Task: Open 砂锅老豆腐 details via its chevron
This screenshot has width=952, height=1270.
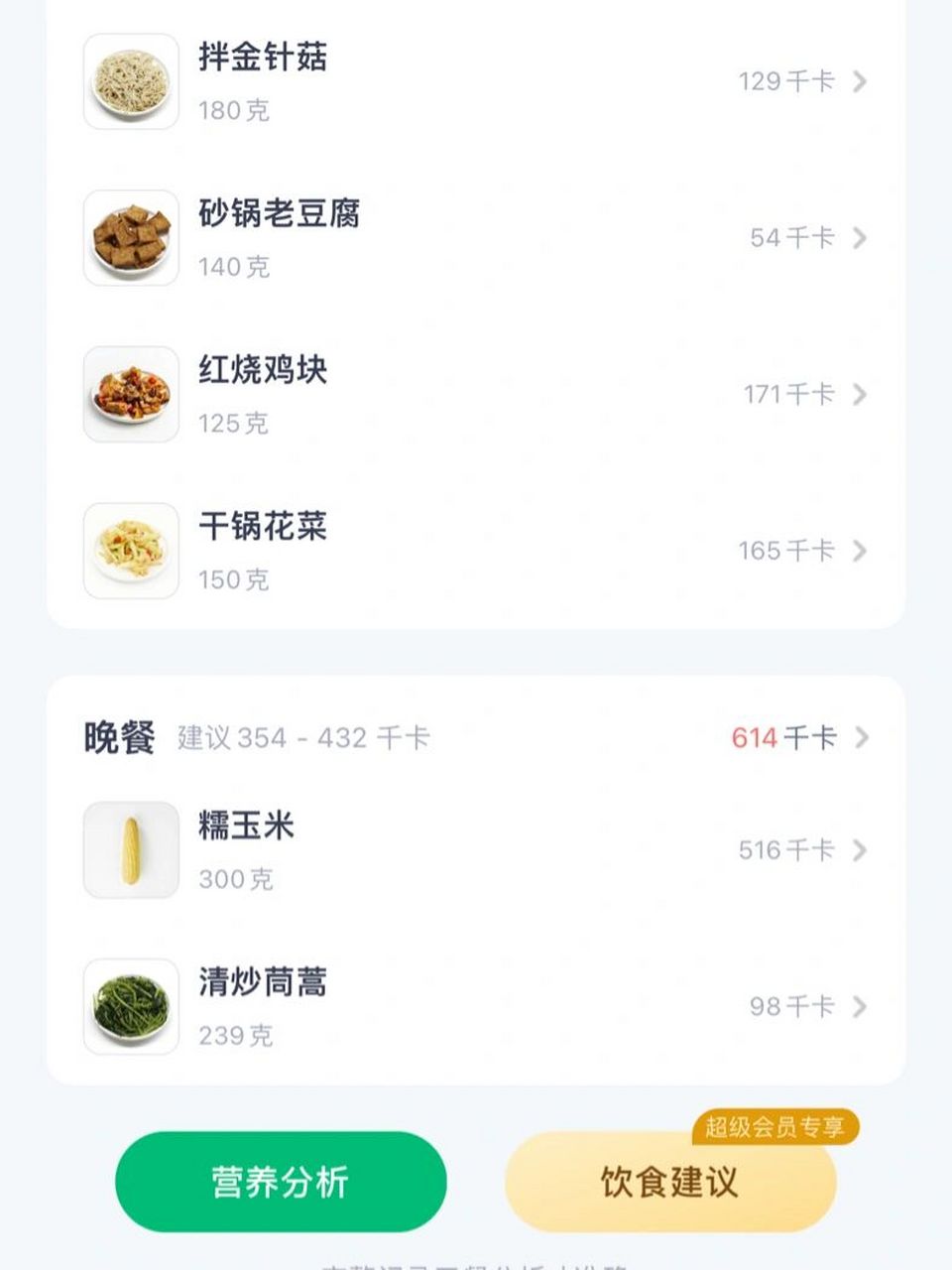Action: 861,238
